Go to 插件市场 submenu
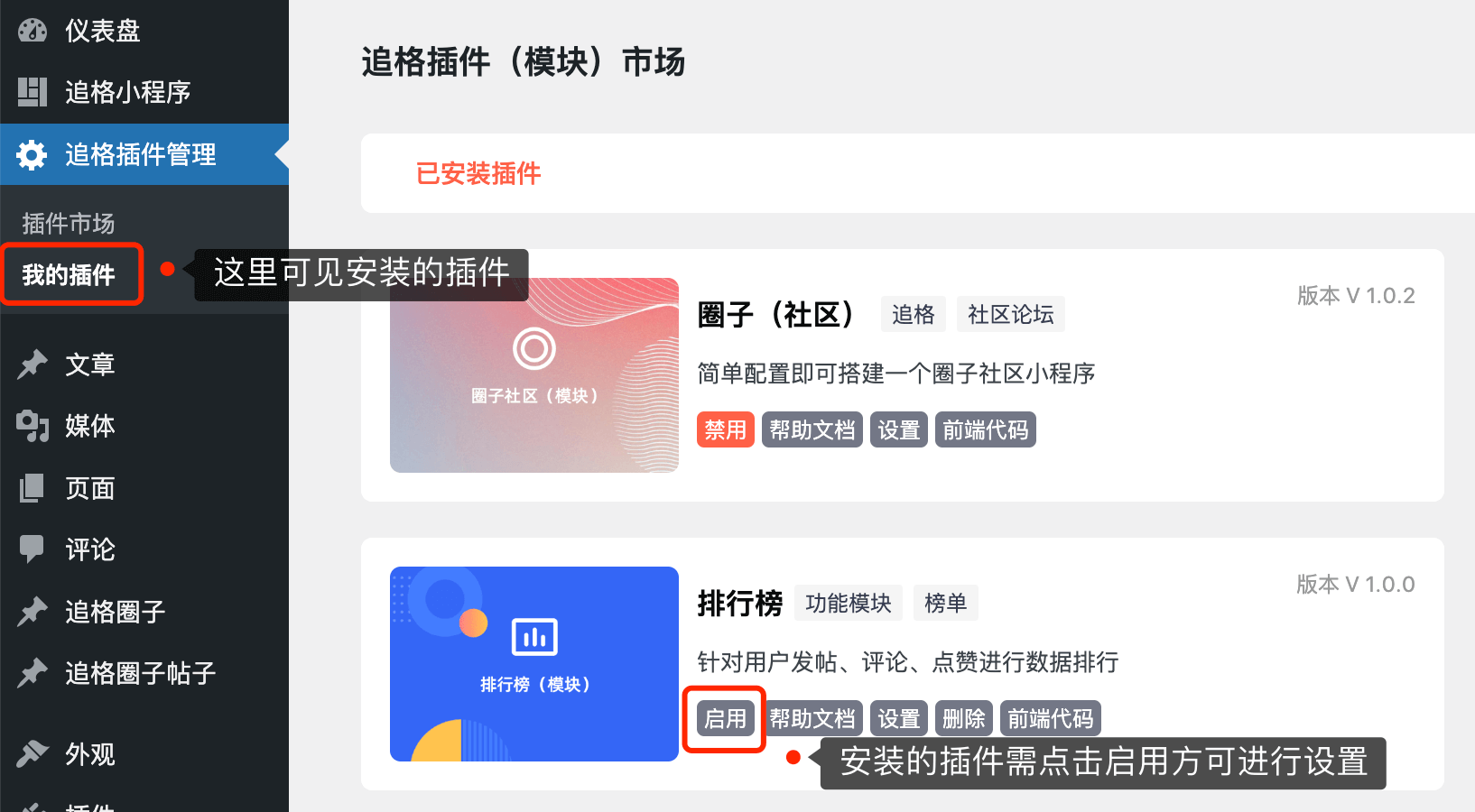Image resolution: width=1475 pixels, height=812 pixels. tap(69, 223)
